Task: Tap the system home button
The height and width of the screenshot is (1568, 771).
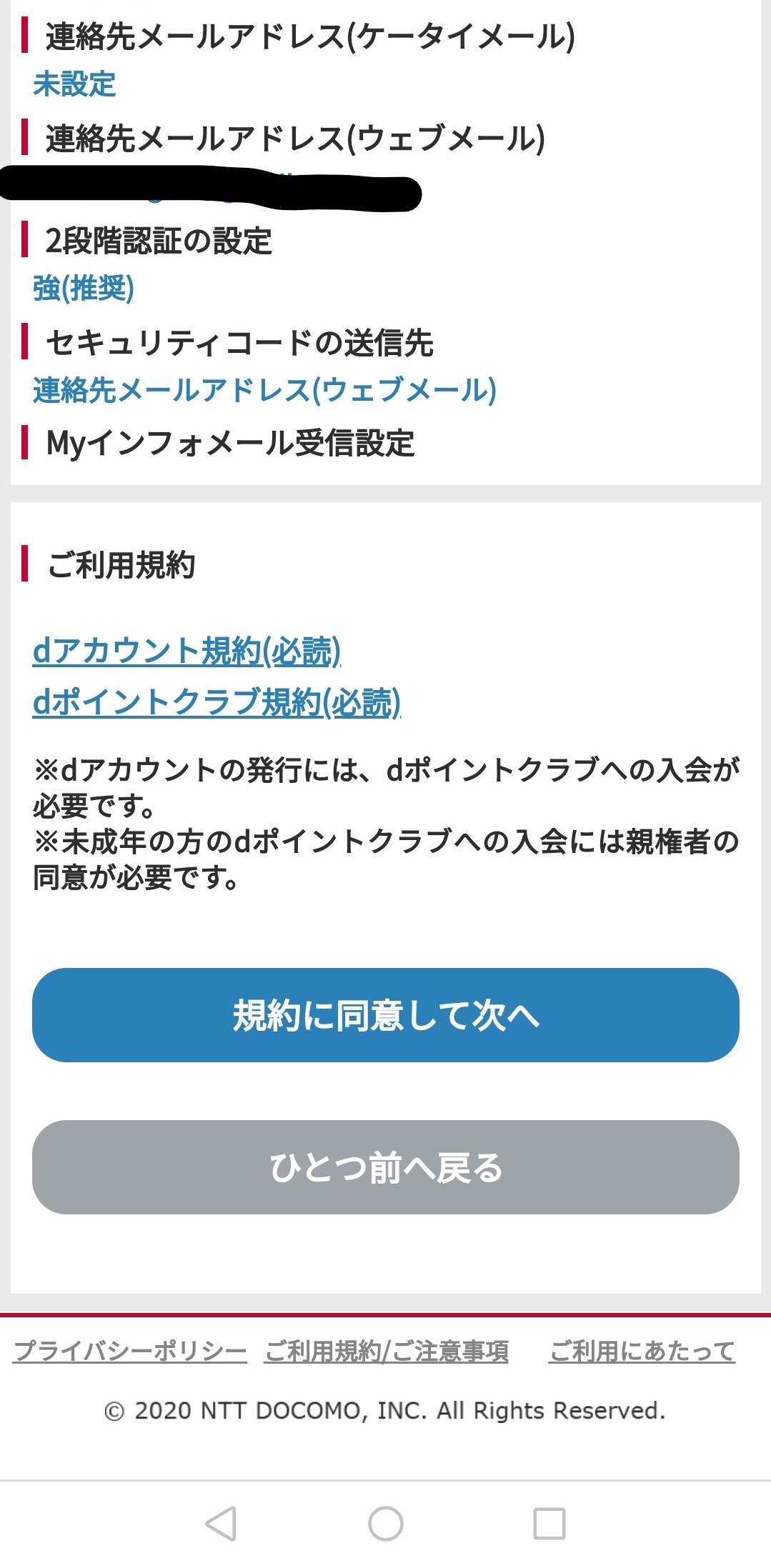Action: tap(386, 1524)
